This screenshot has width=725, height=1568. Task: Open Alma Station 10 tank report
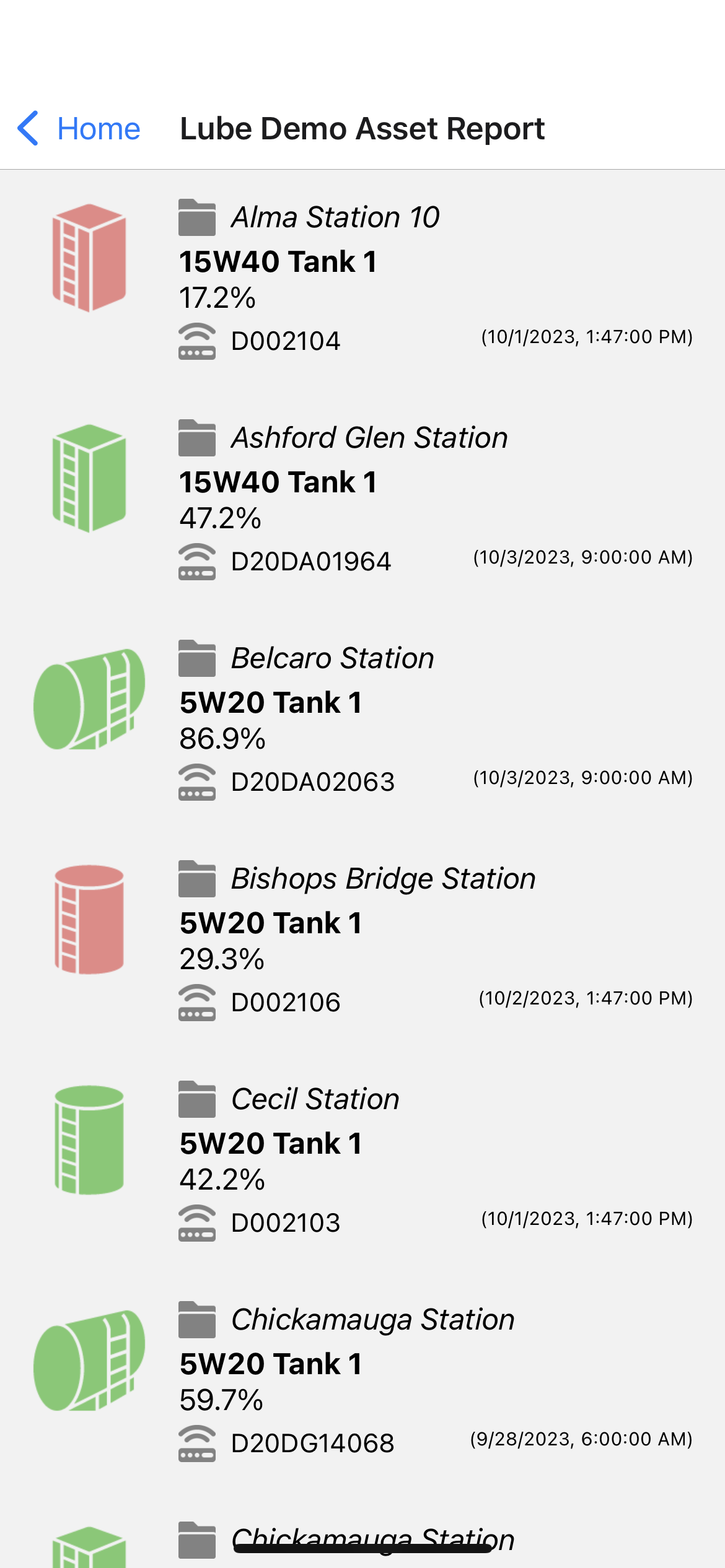click(362, 280)
